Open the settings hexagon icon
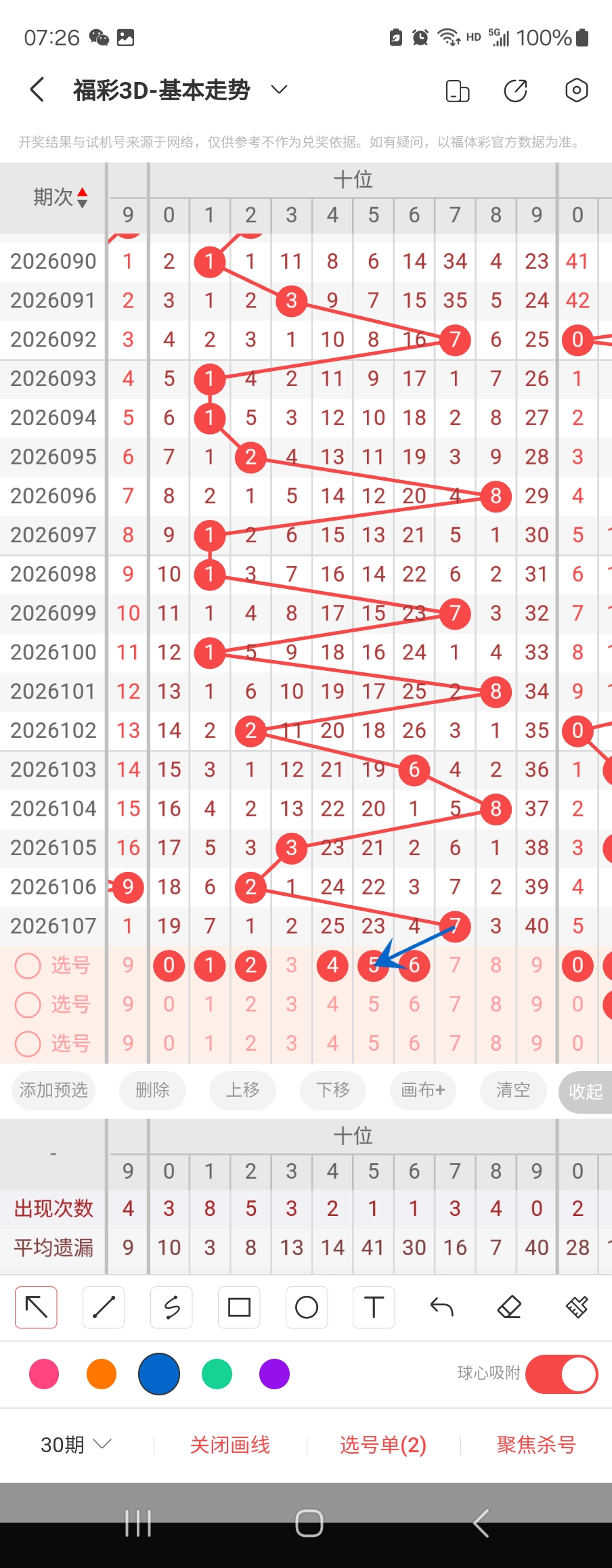Image resolution: width=612 pixels, height=1568 pixels. tap(576, 90)
